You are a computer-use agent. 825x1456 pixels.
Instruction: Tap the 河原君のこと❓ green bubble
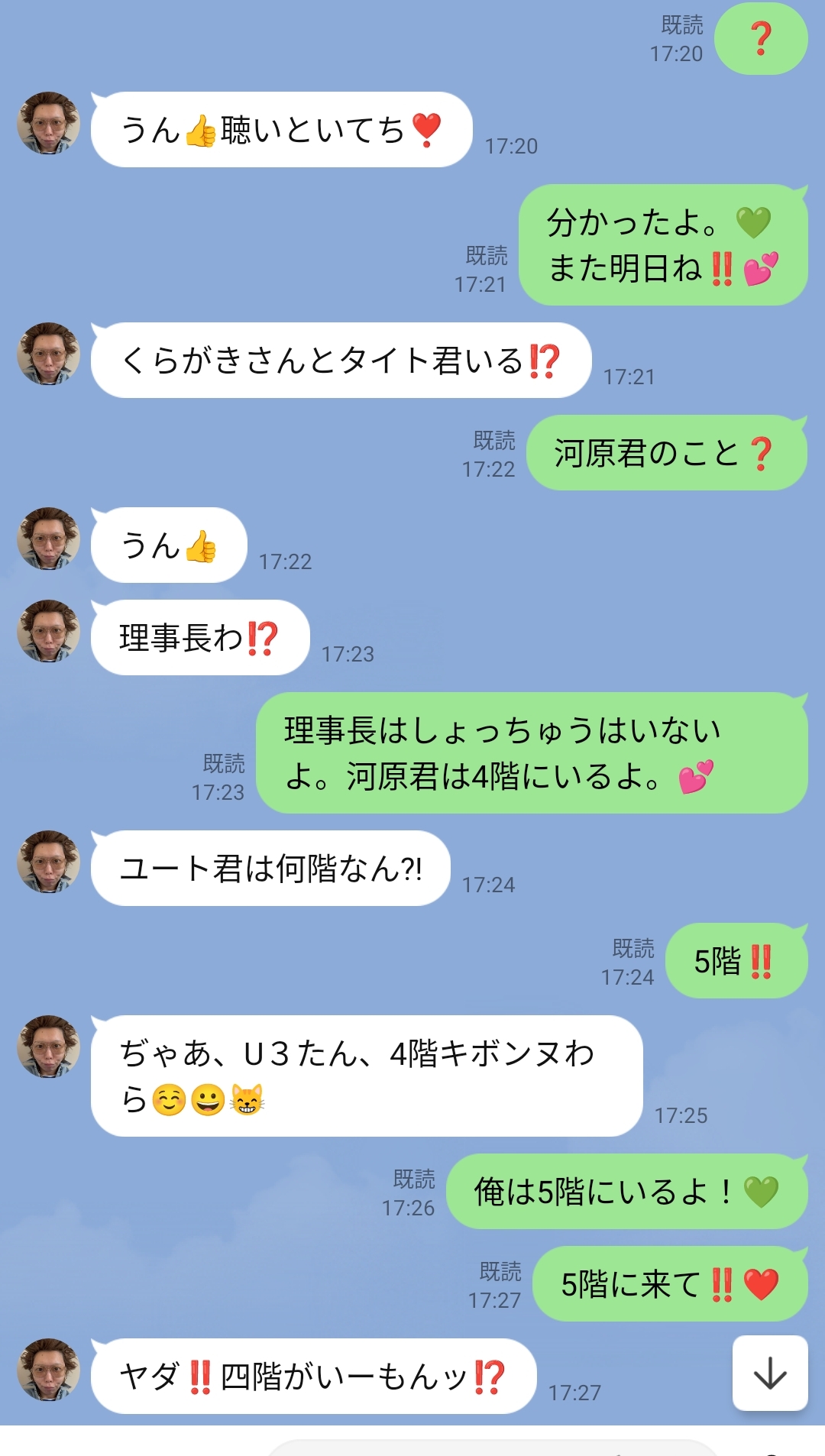coord(665,452)
